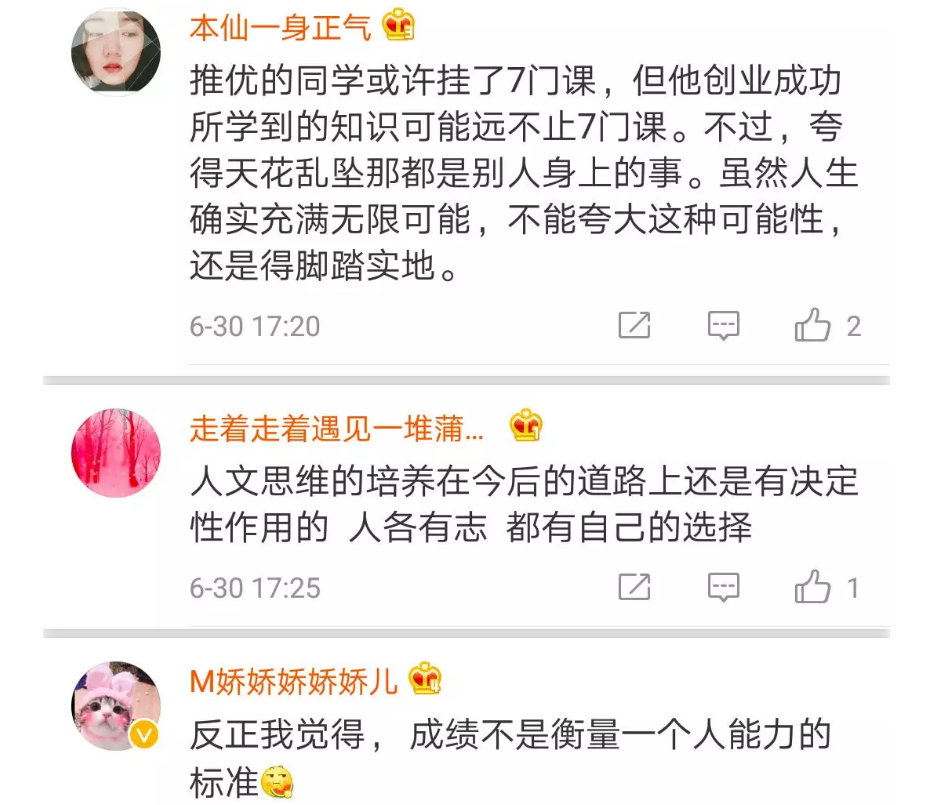Open username 走着走着遇见一堆蒲

coord(337,429)
